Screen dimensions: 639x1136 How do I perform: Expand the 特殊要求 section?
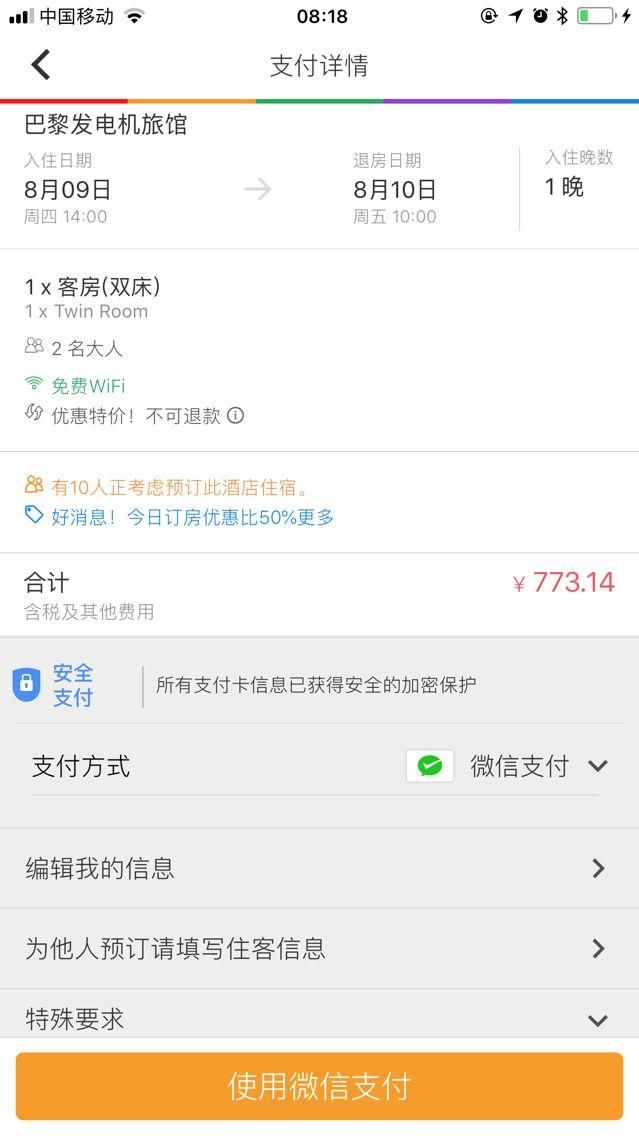tap(320, 1014)
